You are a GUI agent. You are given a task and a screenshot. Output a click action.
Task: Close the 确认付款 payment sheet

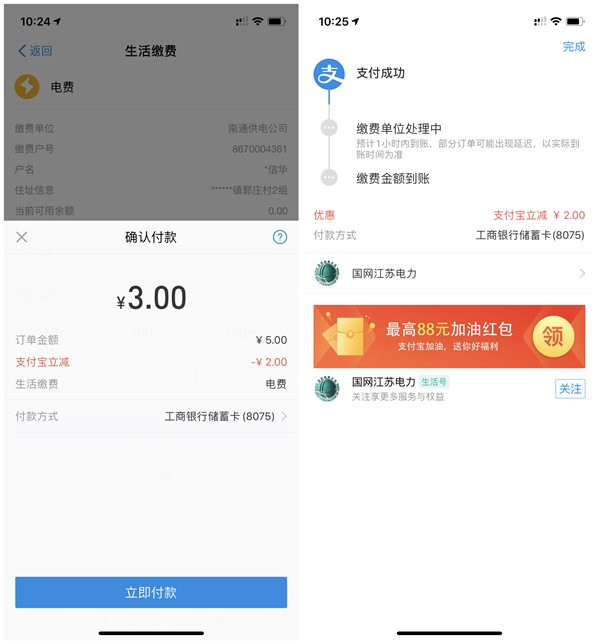22,237
